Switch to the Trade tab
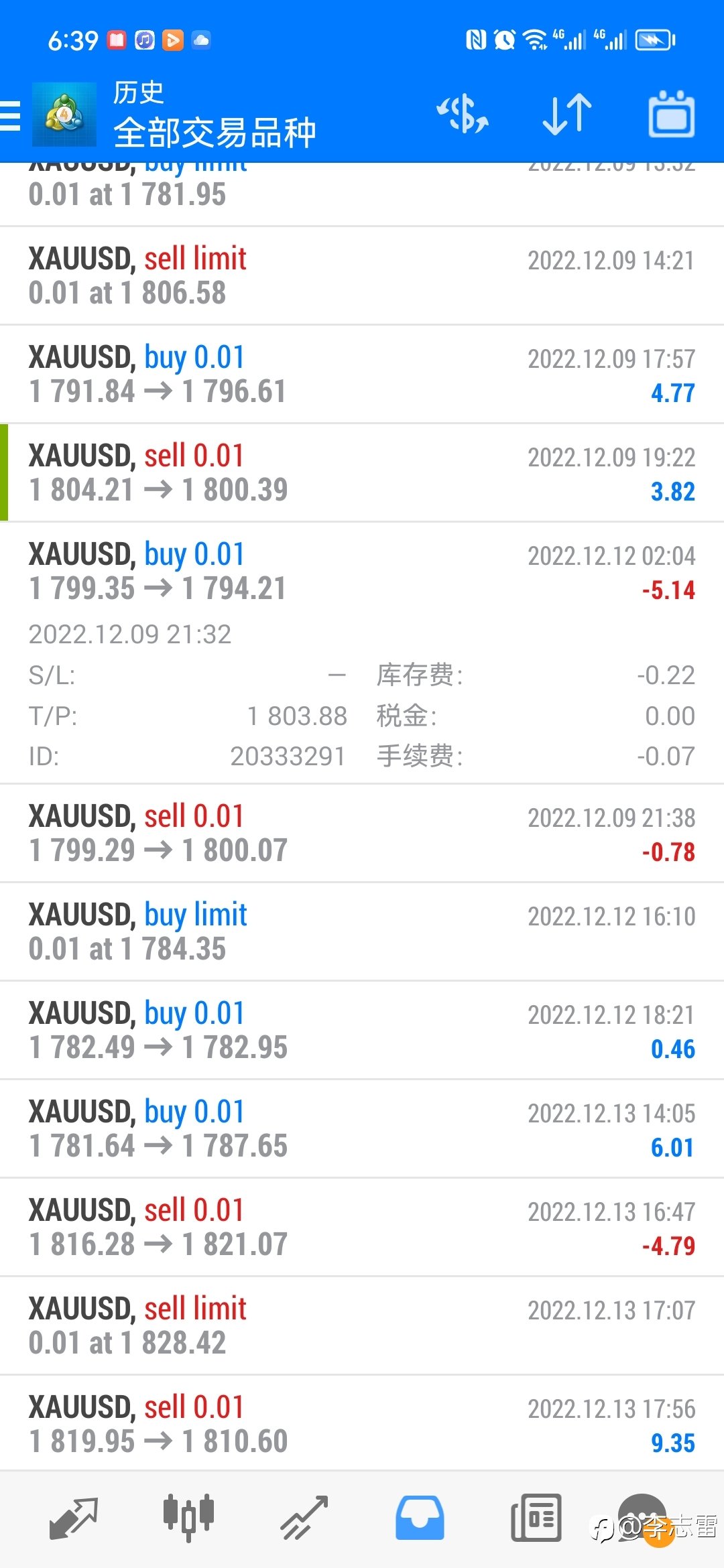 [x=304, y=1518]
